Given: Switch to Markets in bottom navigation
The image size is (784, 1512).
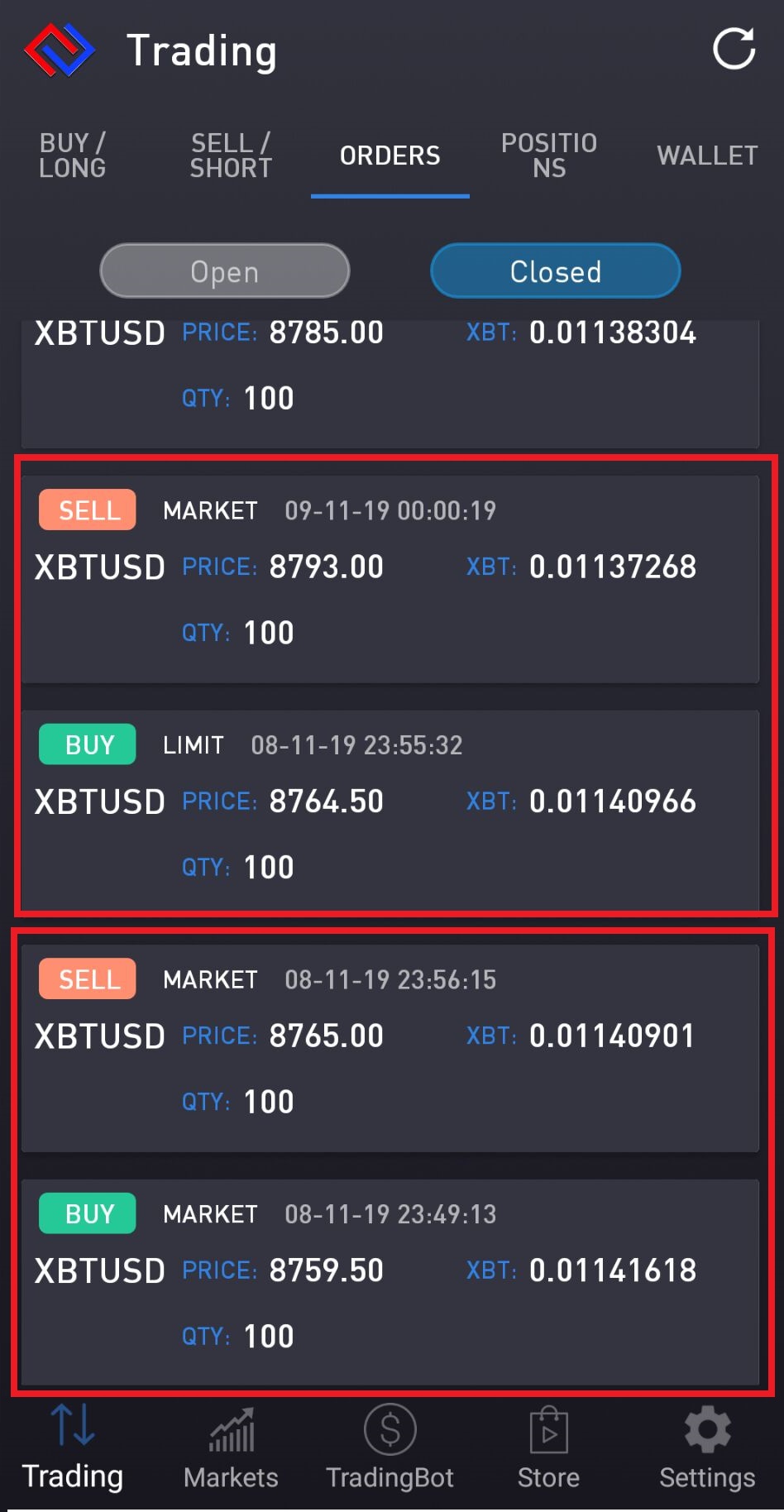Looking at the screenshot, I should [x=231, y=1448].
